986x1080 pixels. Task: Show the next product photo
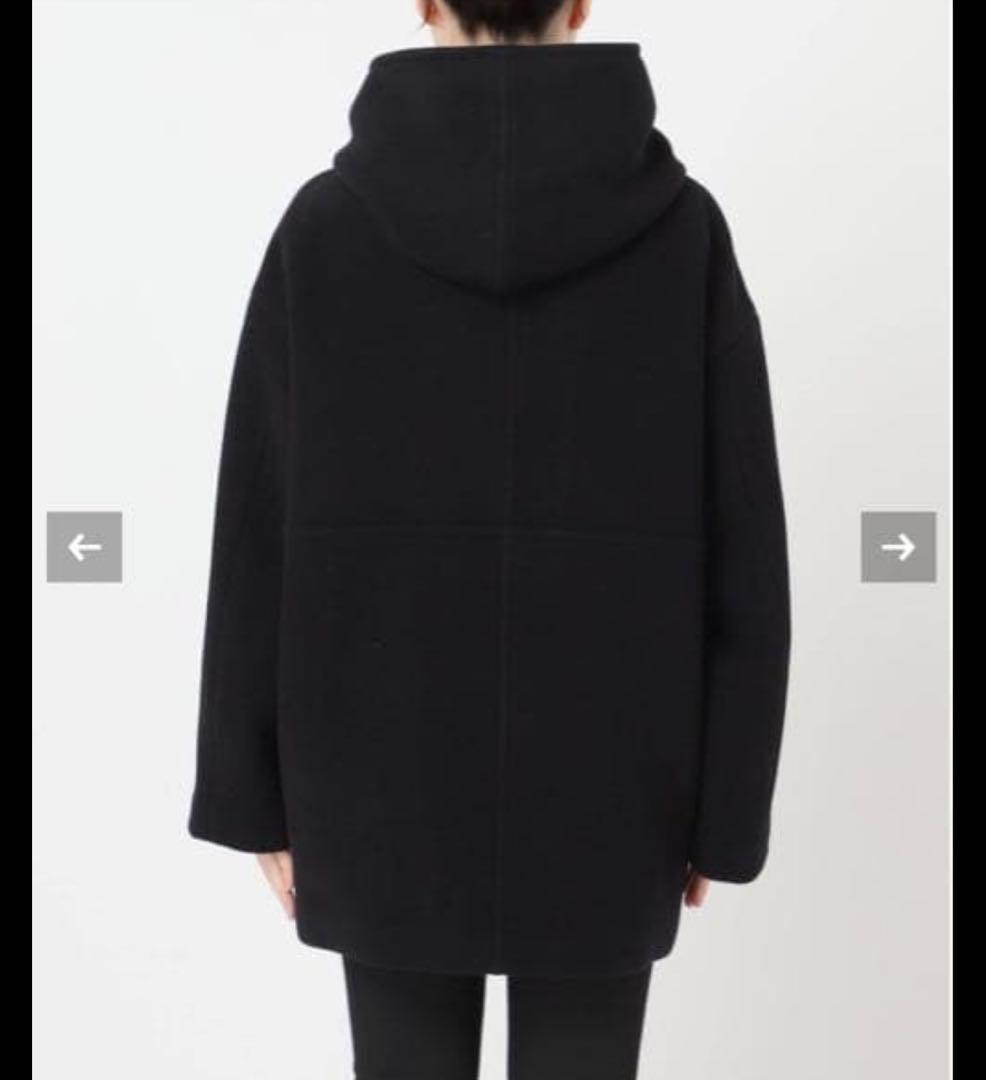(898, 547)
